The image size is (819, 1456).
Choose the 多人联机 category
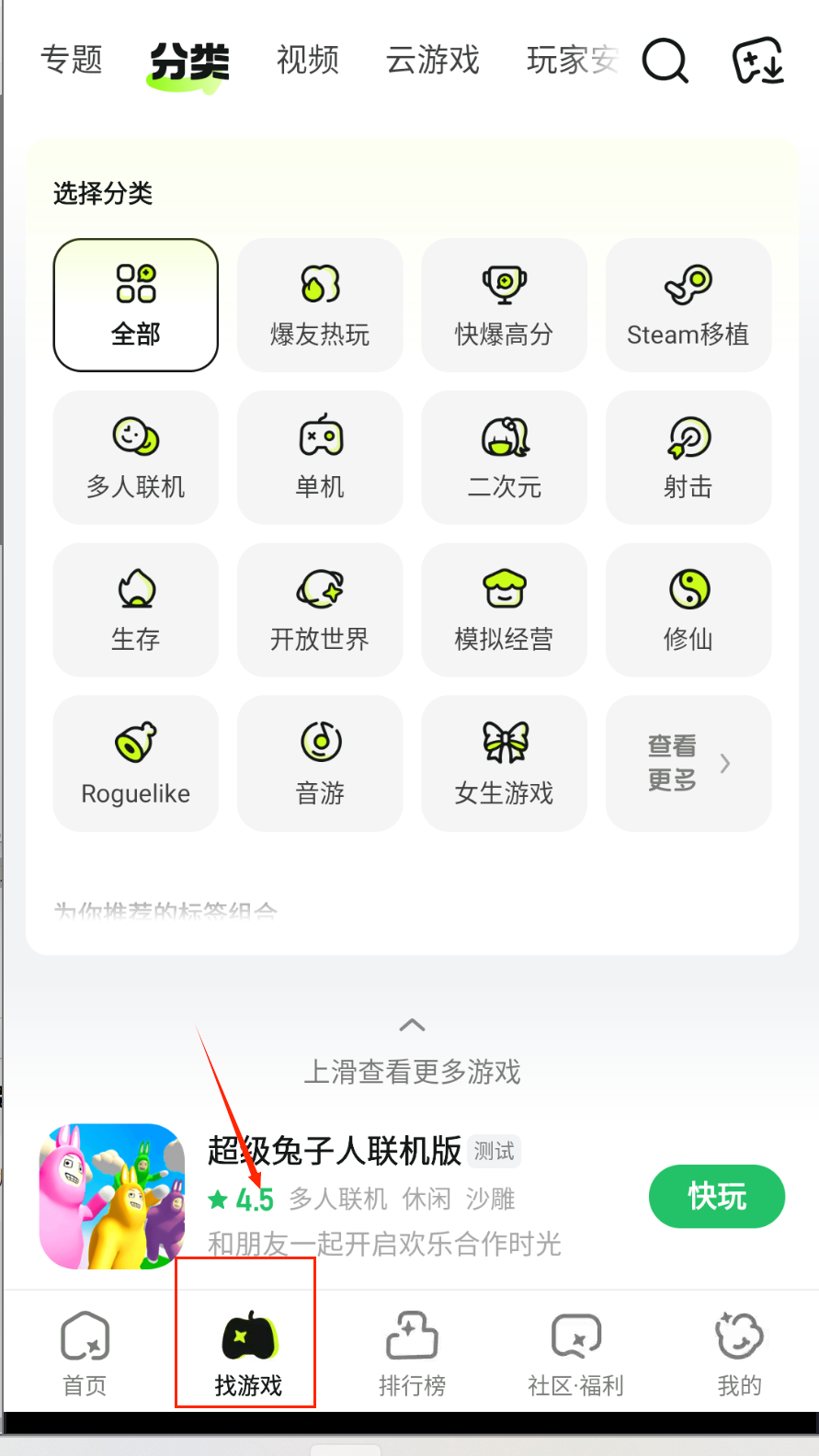136,458
